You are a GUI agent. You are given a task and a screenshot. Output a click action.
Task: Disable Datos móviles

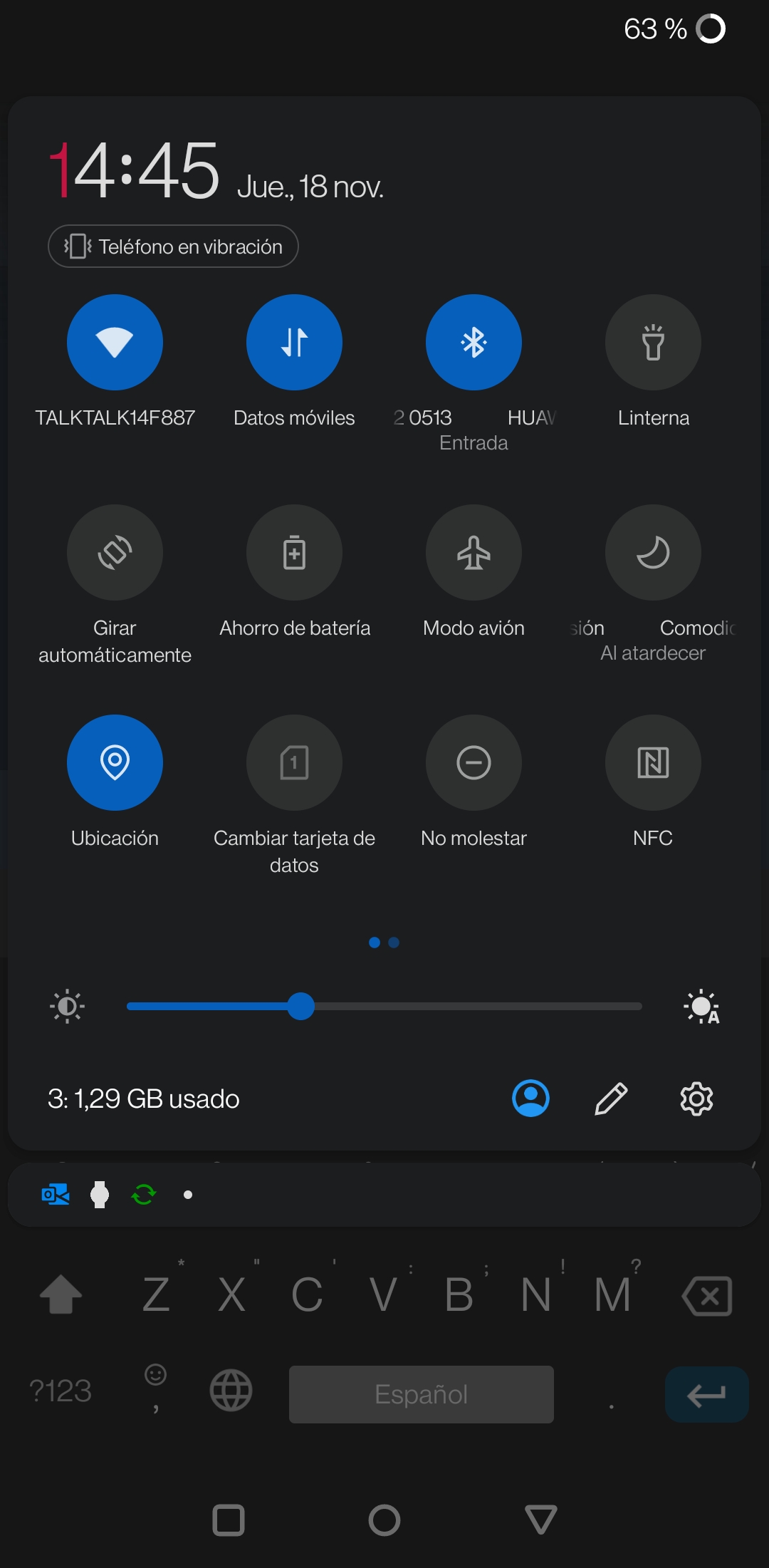point(294,342)
